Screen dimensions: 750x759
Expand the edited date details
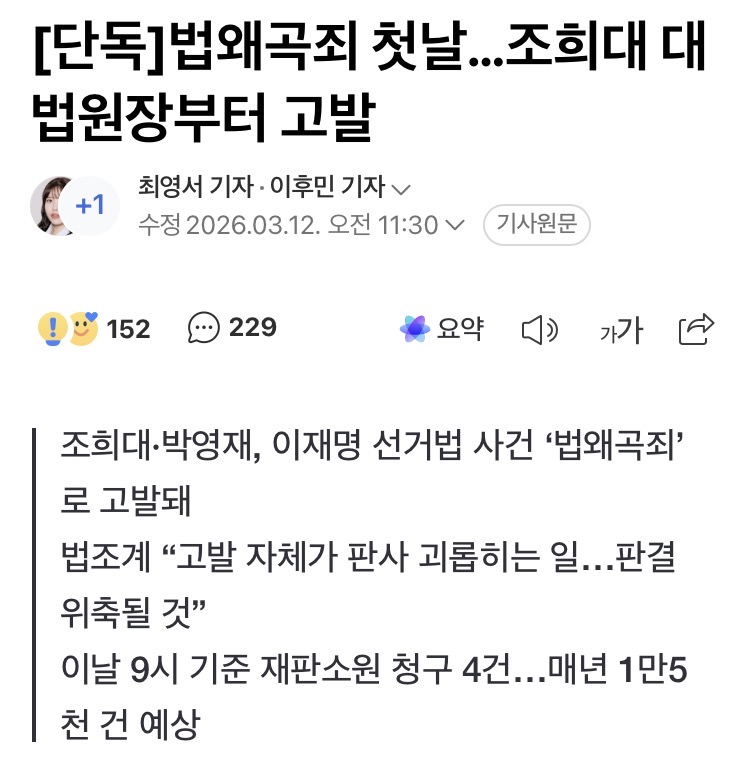(454, 225)
